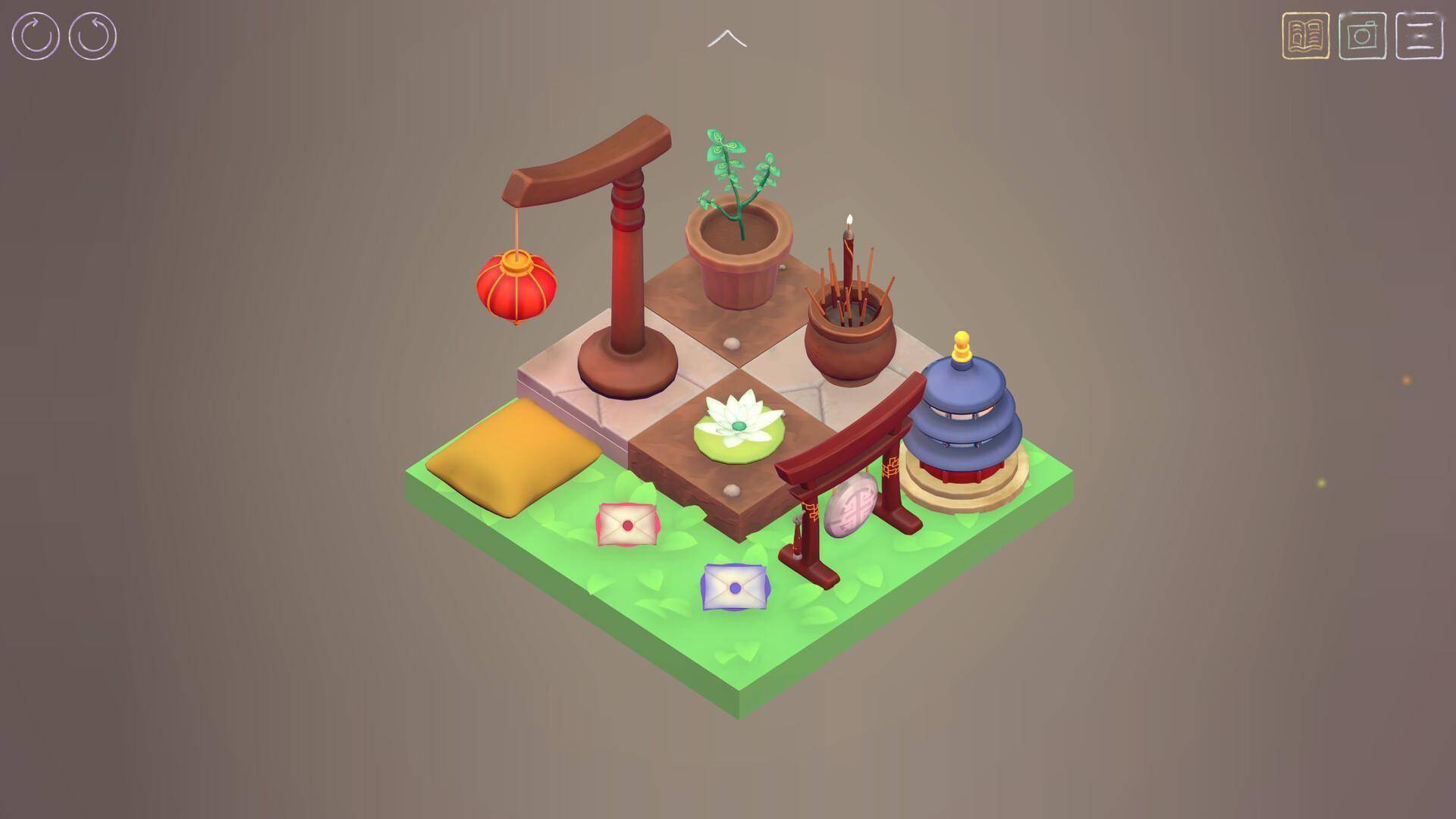Open the camera photo mode
The height and width of the screenshot is (819, 1456).
click(1362, 36)
